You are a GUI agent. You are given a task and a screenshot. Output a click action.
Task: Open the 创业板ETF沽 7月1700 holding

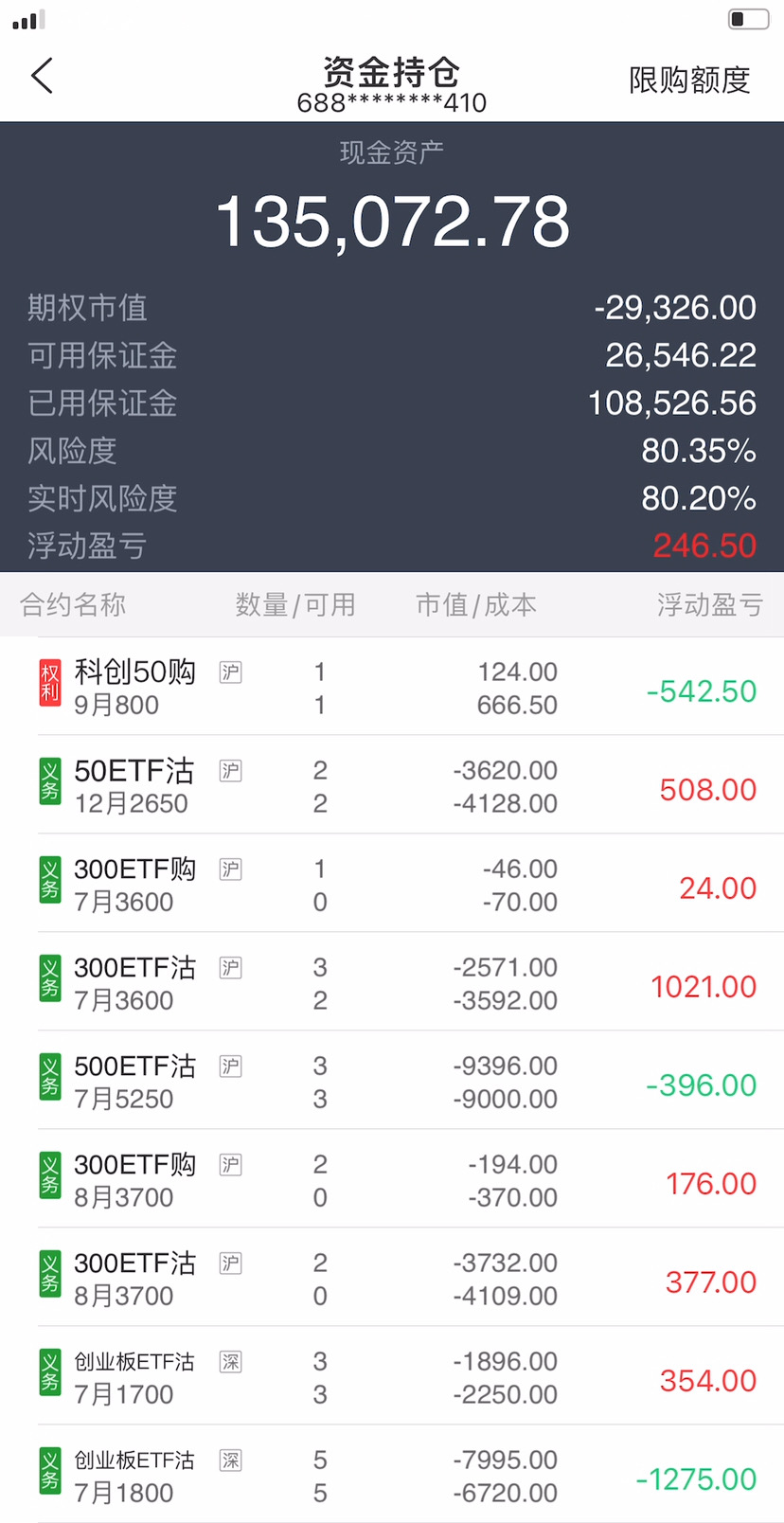point(392,1377)
